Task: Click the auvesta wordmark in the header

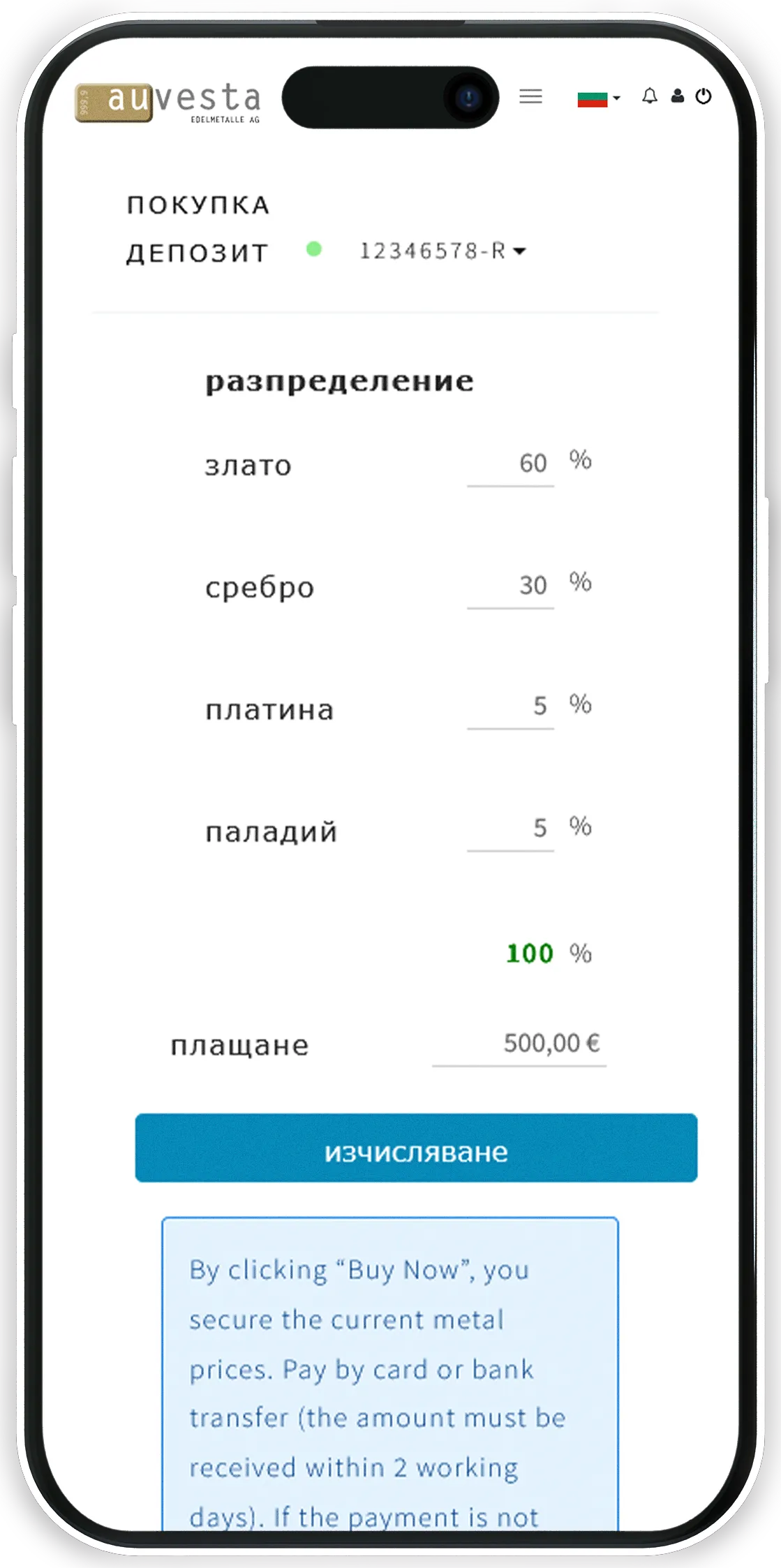Action: [x=209, y=98]
